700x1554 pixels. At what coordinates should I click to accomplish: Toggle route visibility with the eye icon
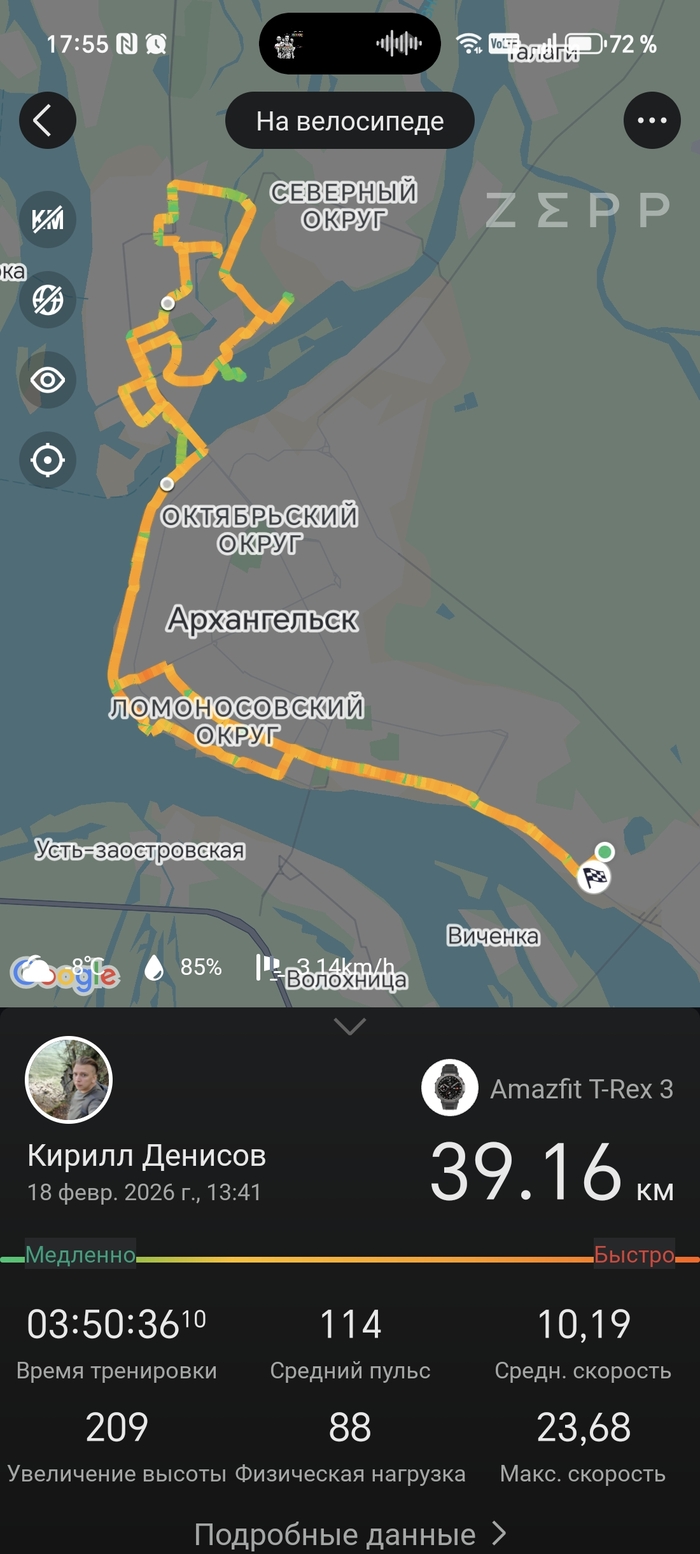(x=47, y=380)
